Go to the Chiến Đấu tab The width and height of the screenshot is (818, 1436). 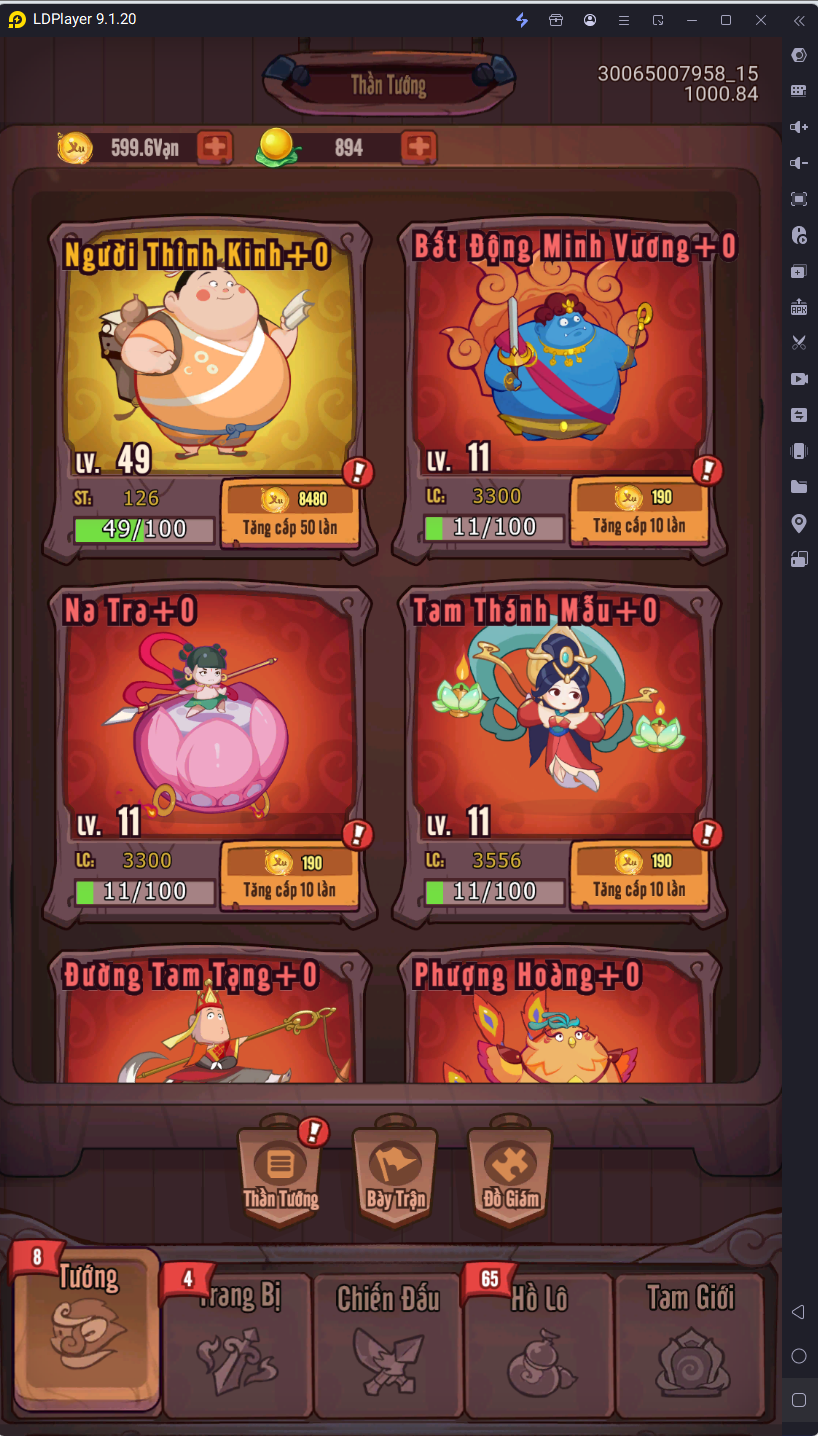388,1330
